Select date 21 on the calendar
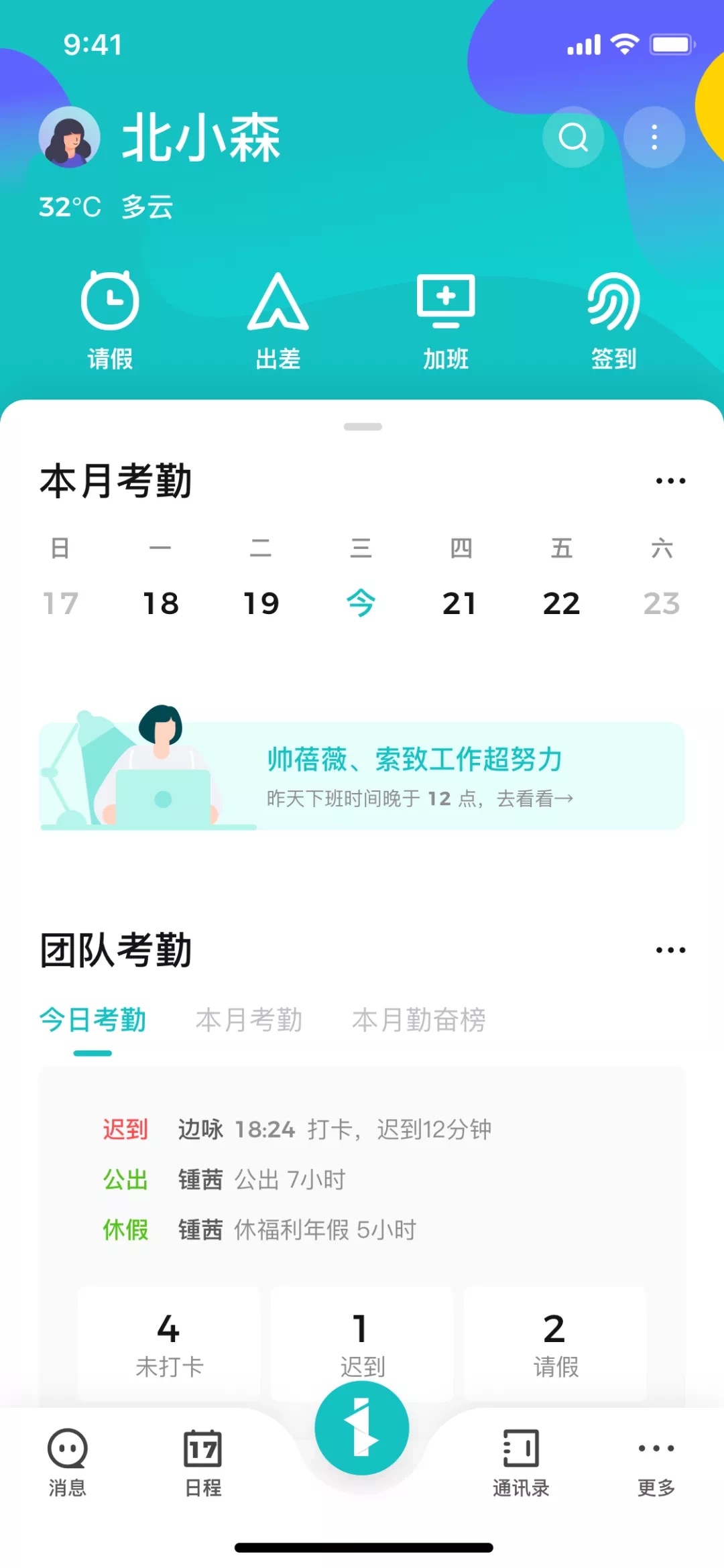The width and height of the screenshot is (724, 1568). click(x=461, y=602)
